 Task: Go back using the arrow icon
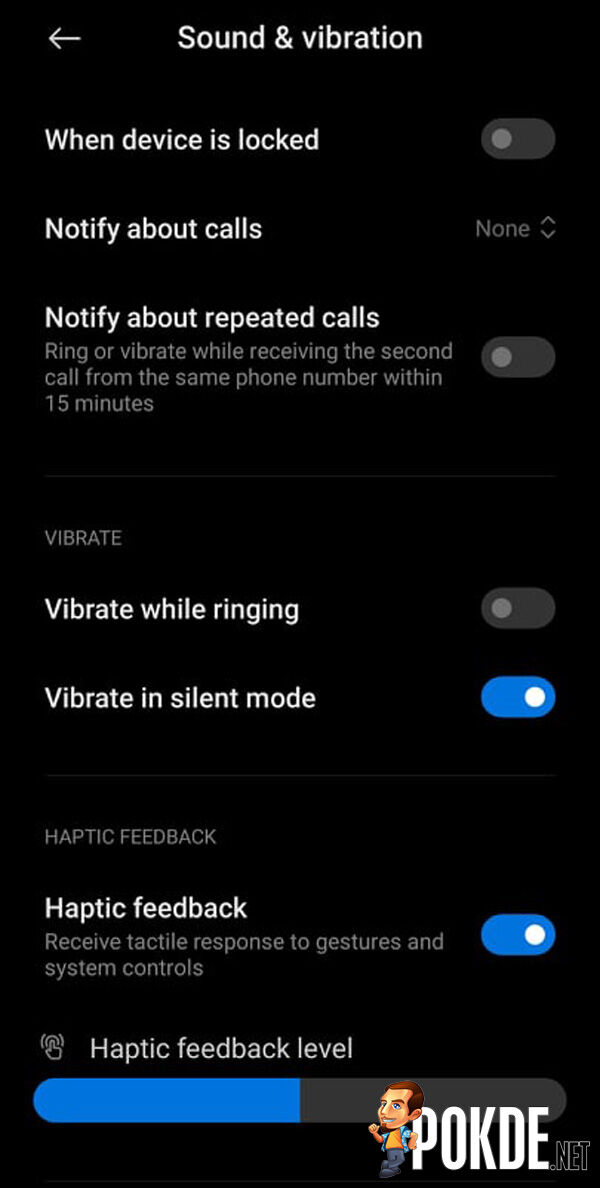(x=64, y=39)
